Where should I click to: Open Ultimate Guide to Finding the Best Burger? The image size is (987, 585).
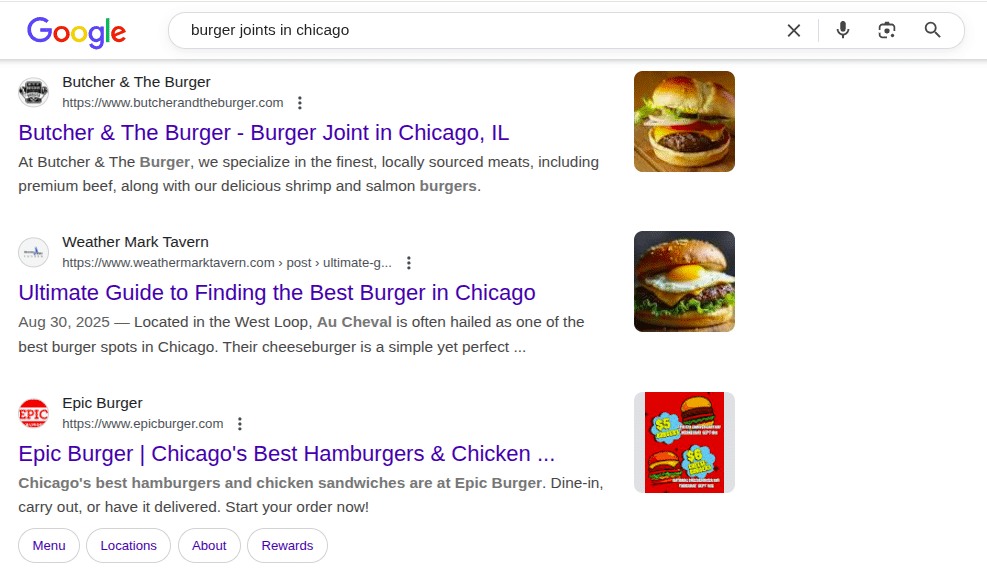[277, 293]
